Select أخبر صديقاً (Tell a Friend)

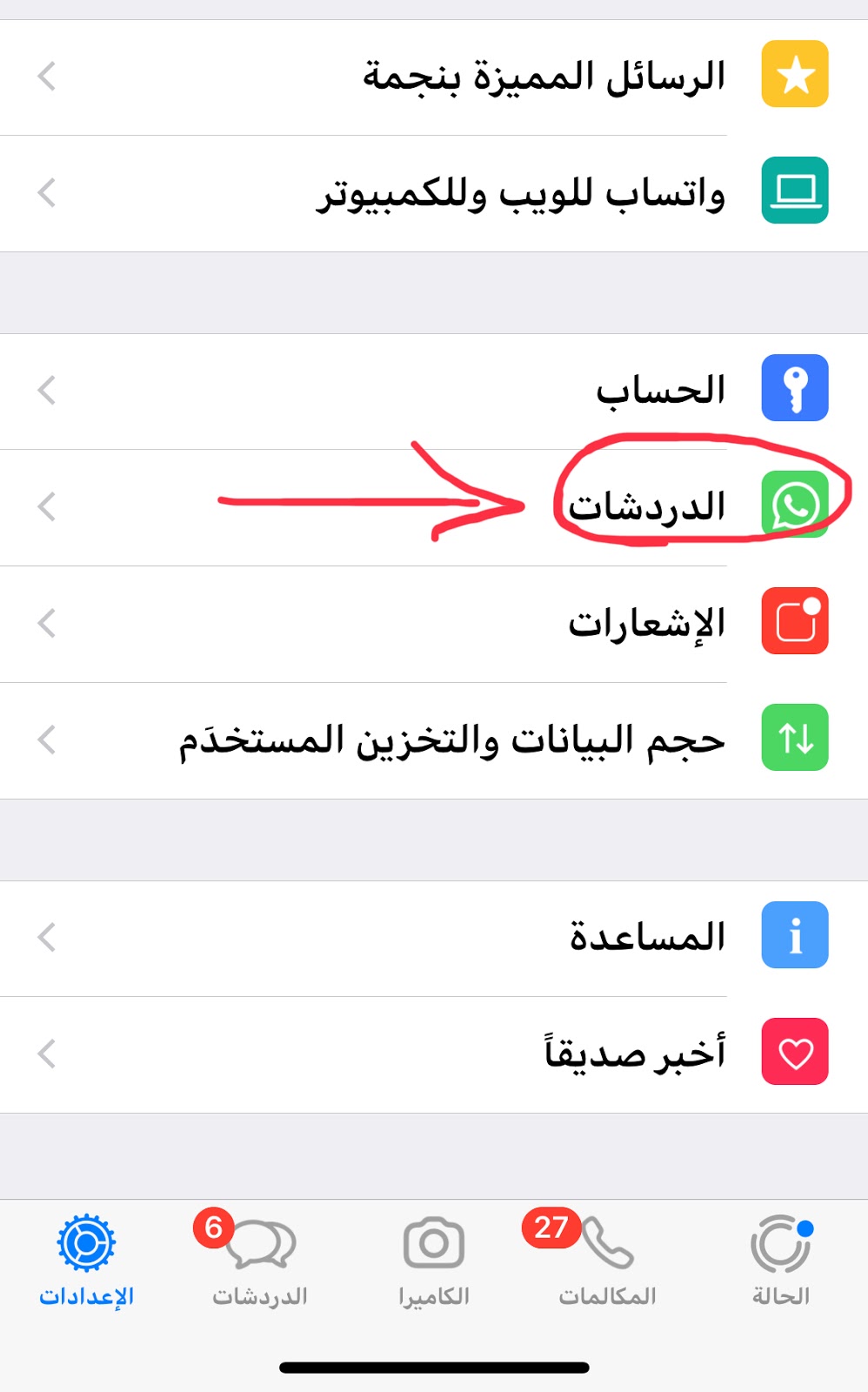point(434,1054)
